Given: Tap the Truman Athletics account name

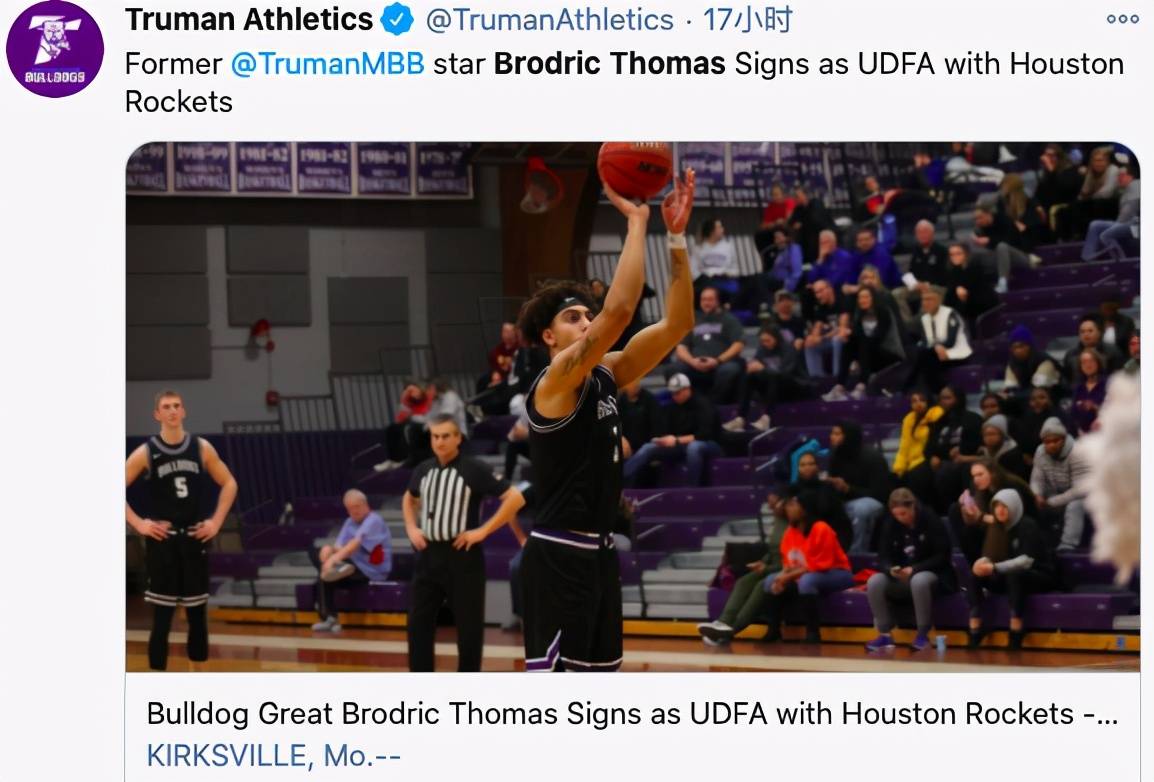Looking at the screenshot, I should pyautogui.click(x=249, y=19).
